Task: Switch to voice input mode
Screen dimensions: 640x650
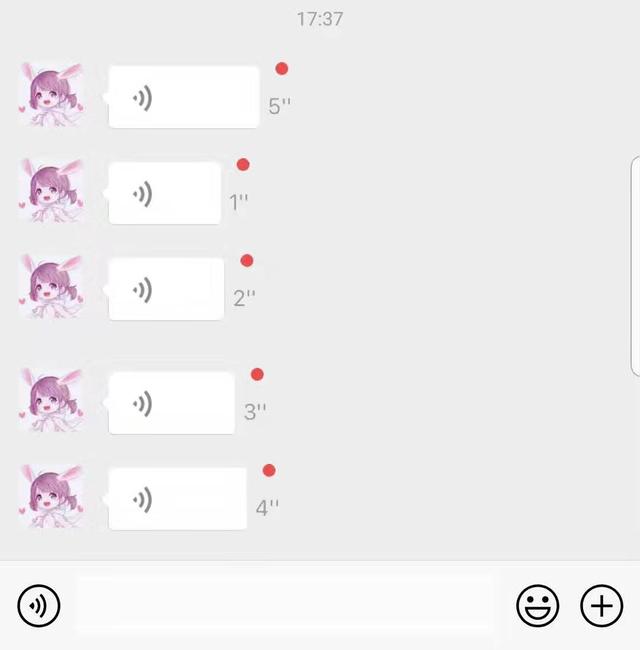Action: pyautogui.click(x=39, y=605)
